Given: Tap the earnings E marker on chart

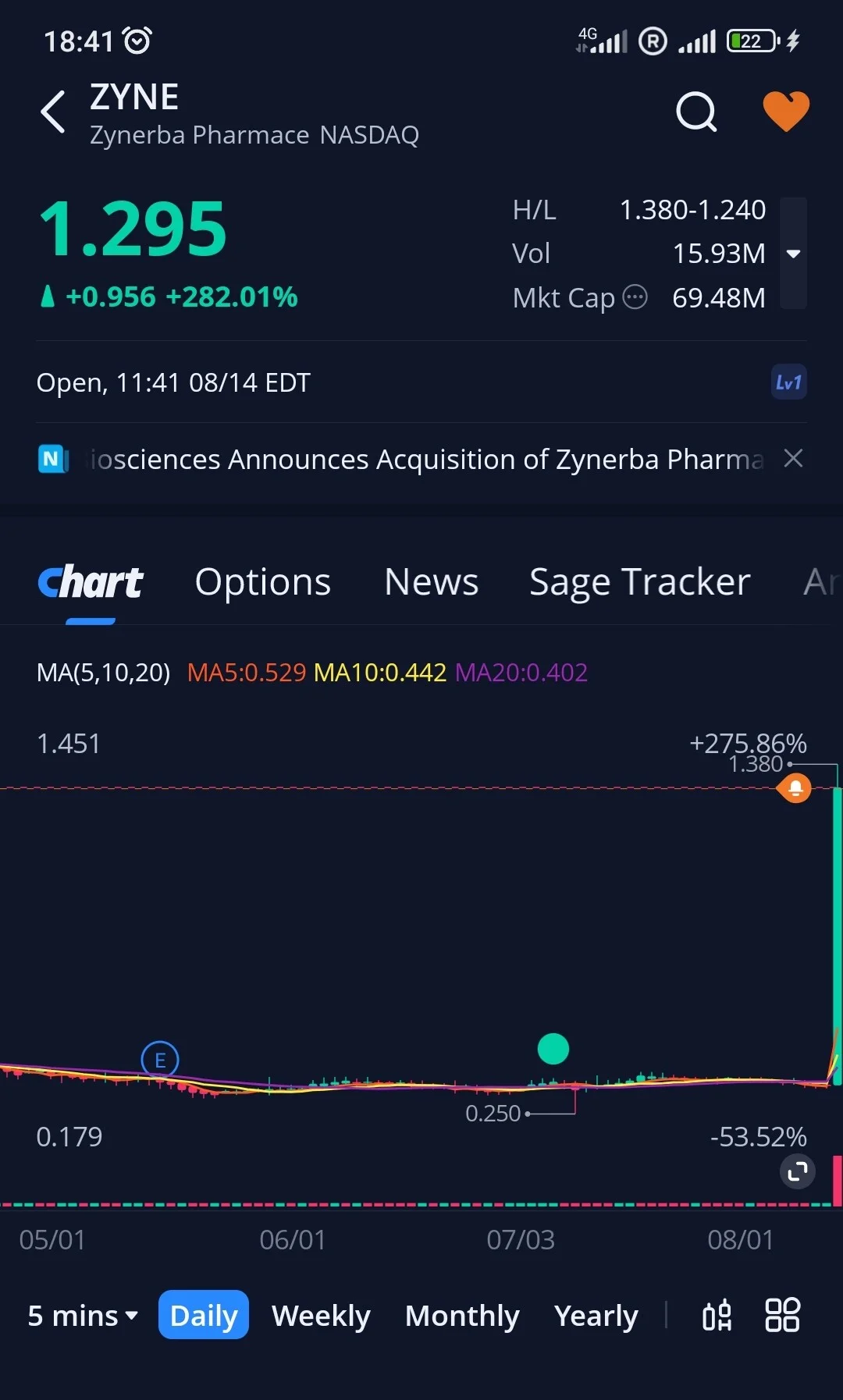Looking at the screenshot, I should pyautogui.click(x=160, y=1060).
